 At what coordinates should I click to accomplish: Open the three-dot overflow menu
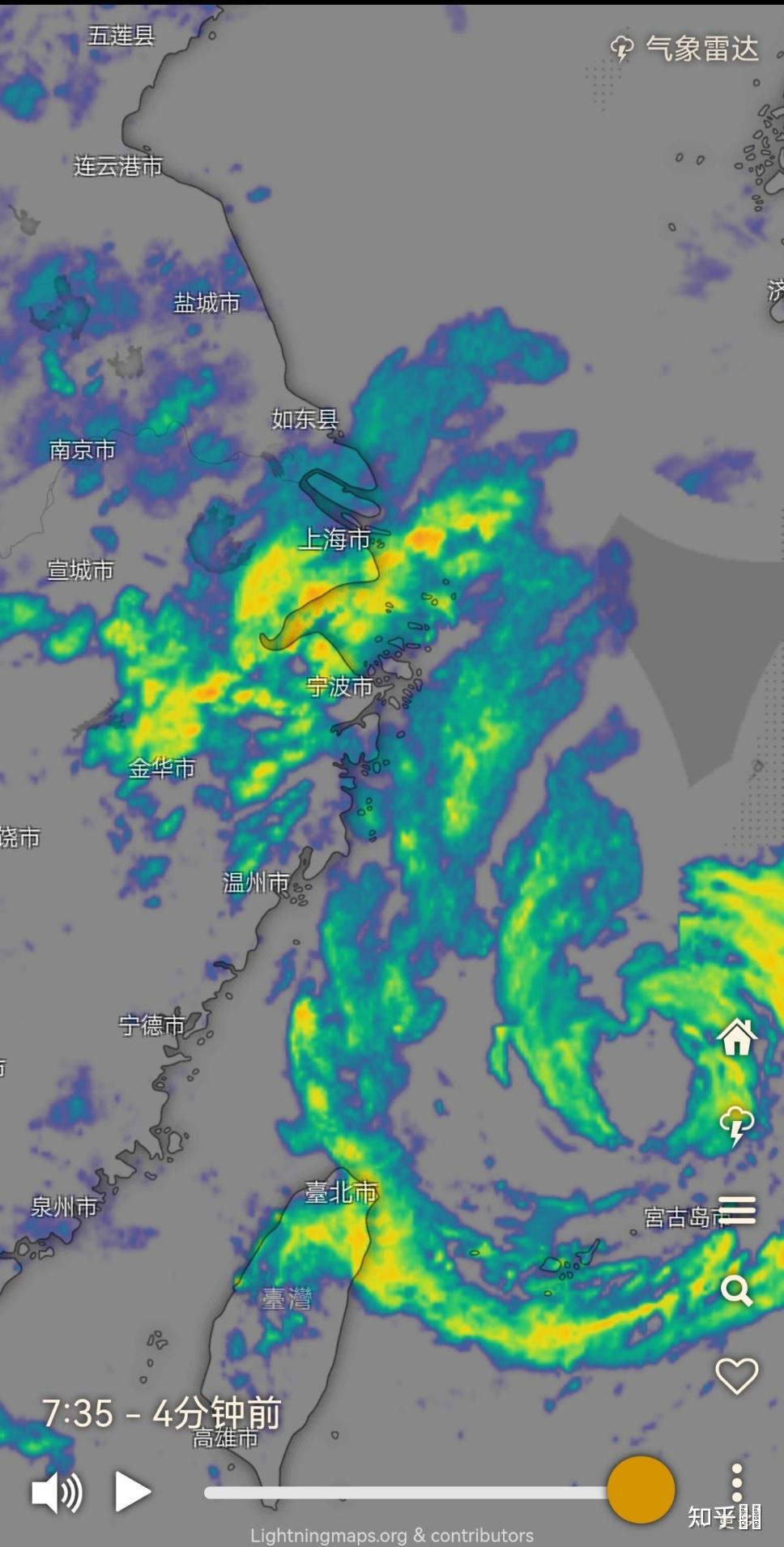(736, 1481)
